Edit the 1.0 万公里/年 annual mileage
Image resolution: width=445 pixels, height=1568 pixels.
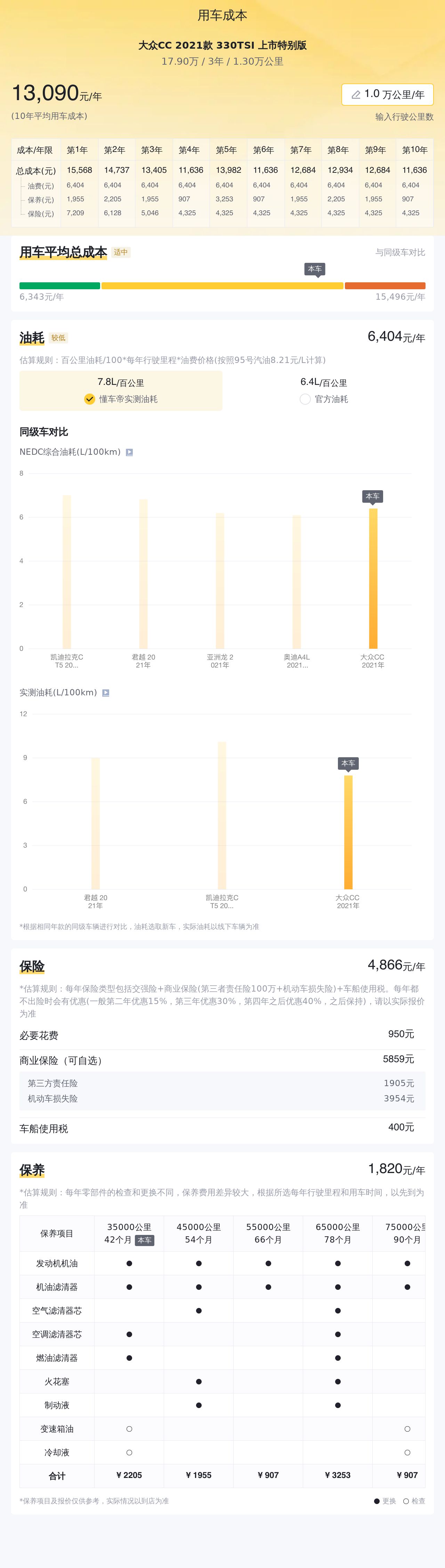[x=387, y=94]
